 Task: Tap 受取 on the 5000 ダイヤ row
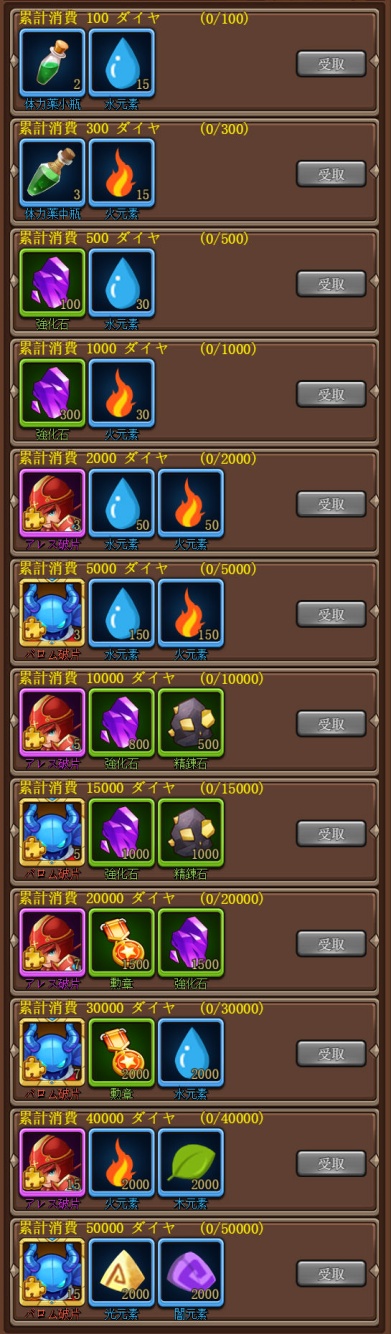(x=331, y=614)
